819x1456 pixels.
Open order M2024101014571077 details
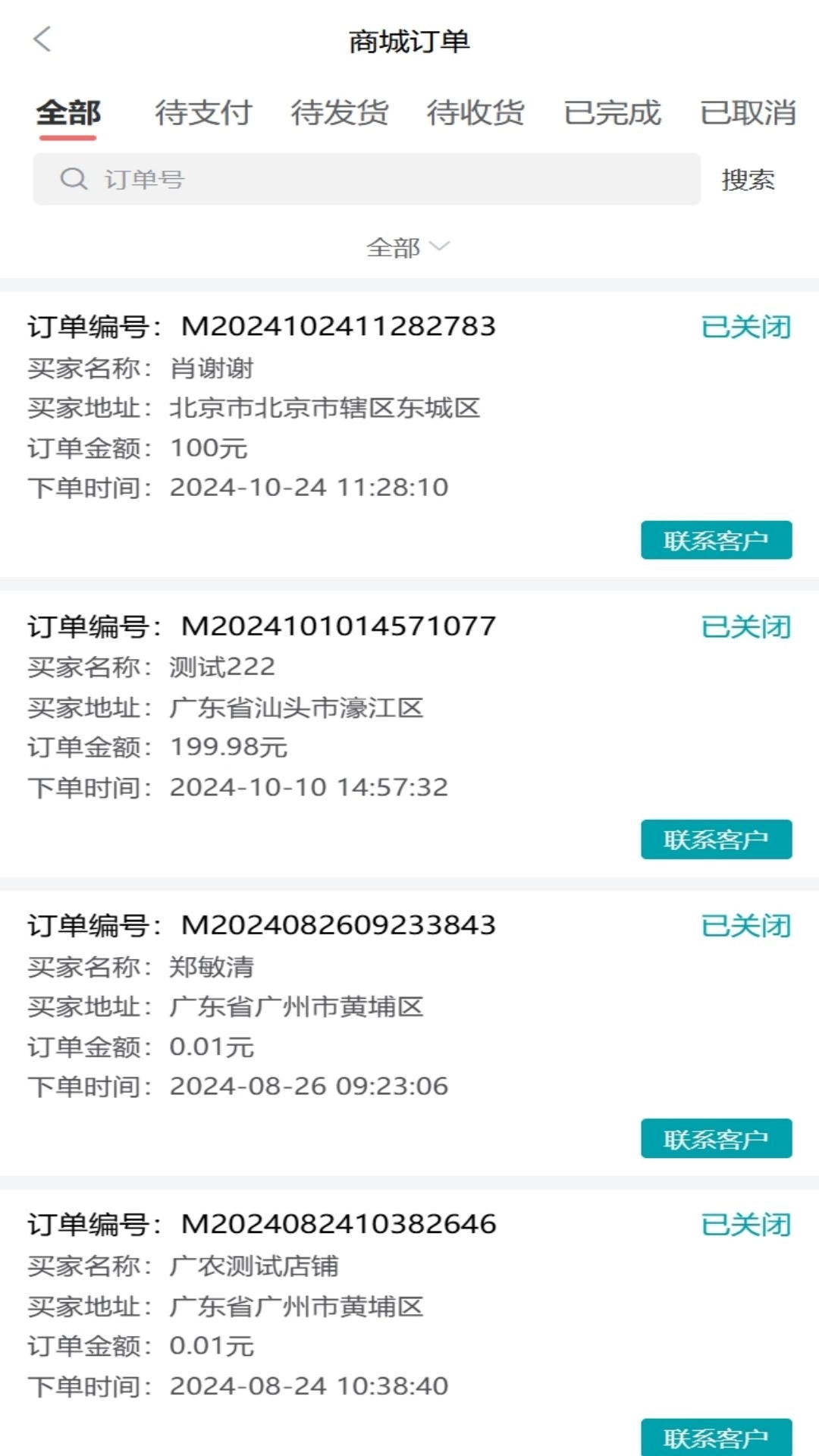pos(339,624)
